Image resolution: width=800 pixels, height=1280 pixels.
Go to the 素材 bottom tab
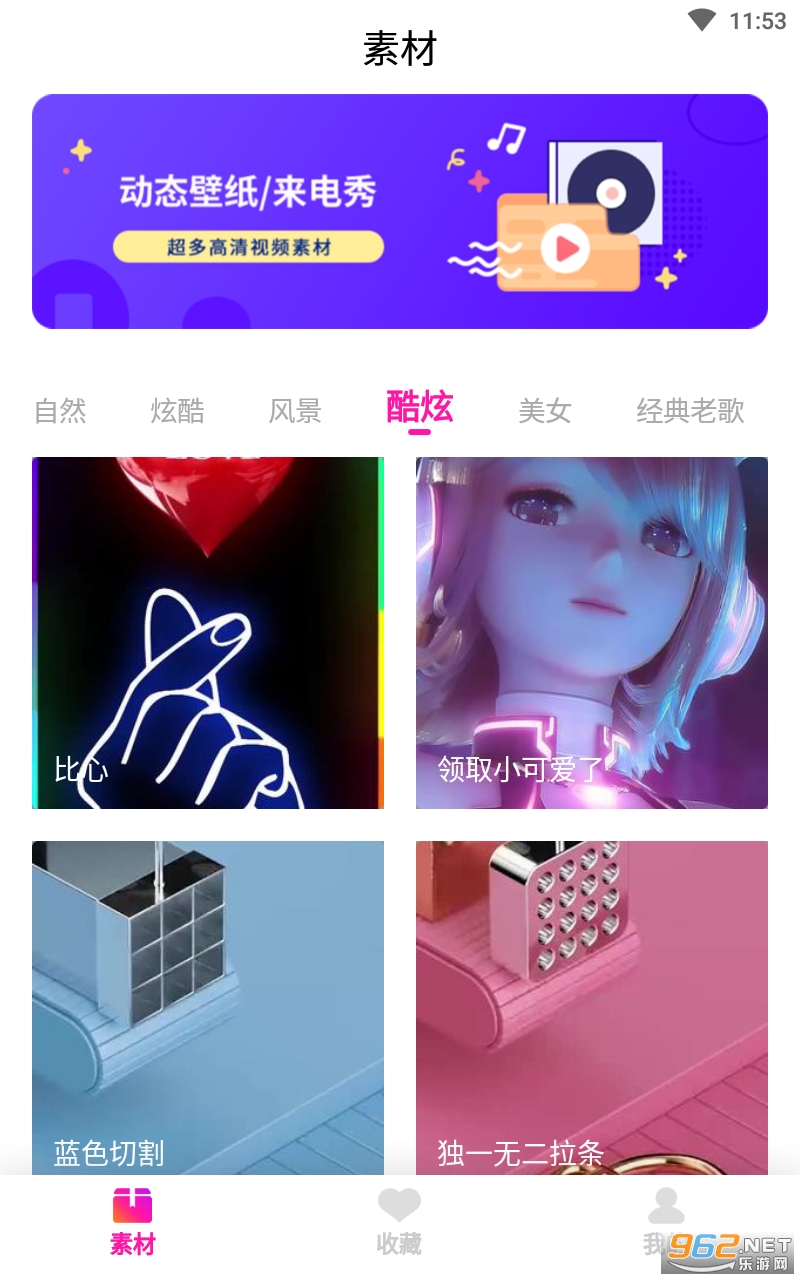[x=133, y=1222]
